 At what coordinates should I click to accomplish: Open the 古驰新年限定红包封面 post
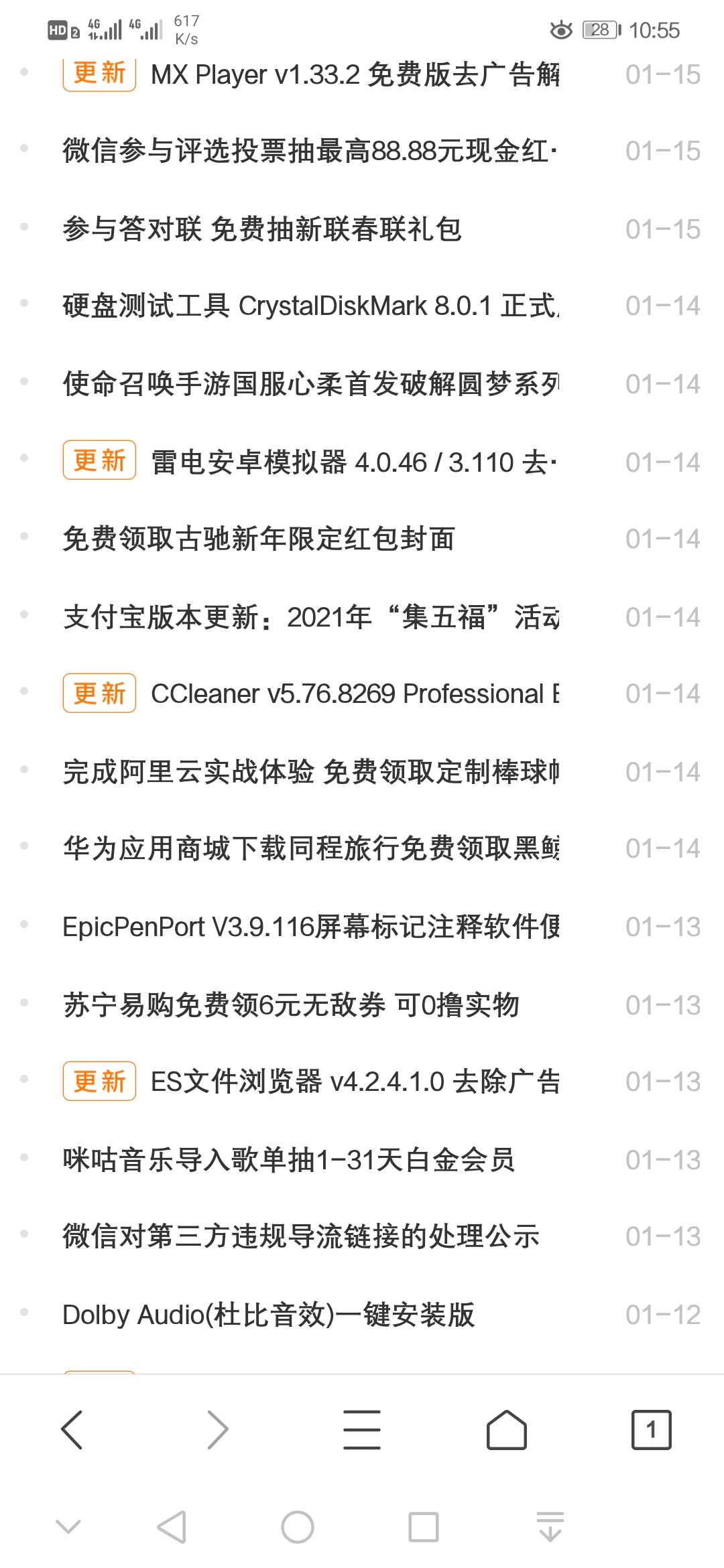click(x=259, y=539)
